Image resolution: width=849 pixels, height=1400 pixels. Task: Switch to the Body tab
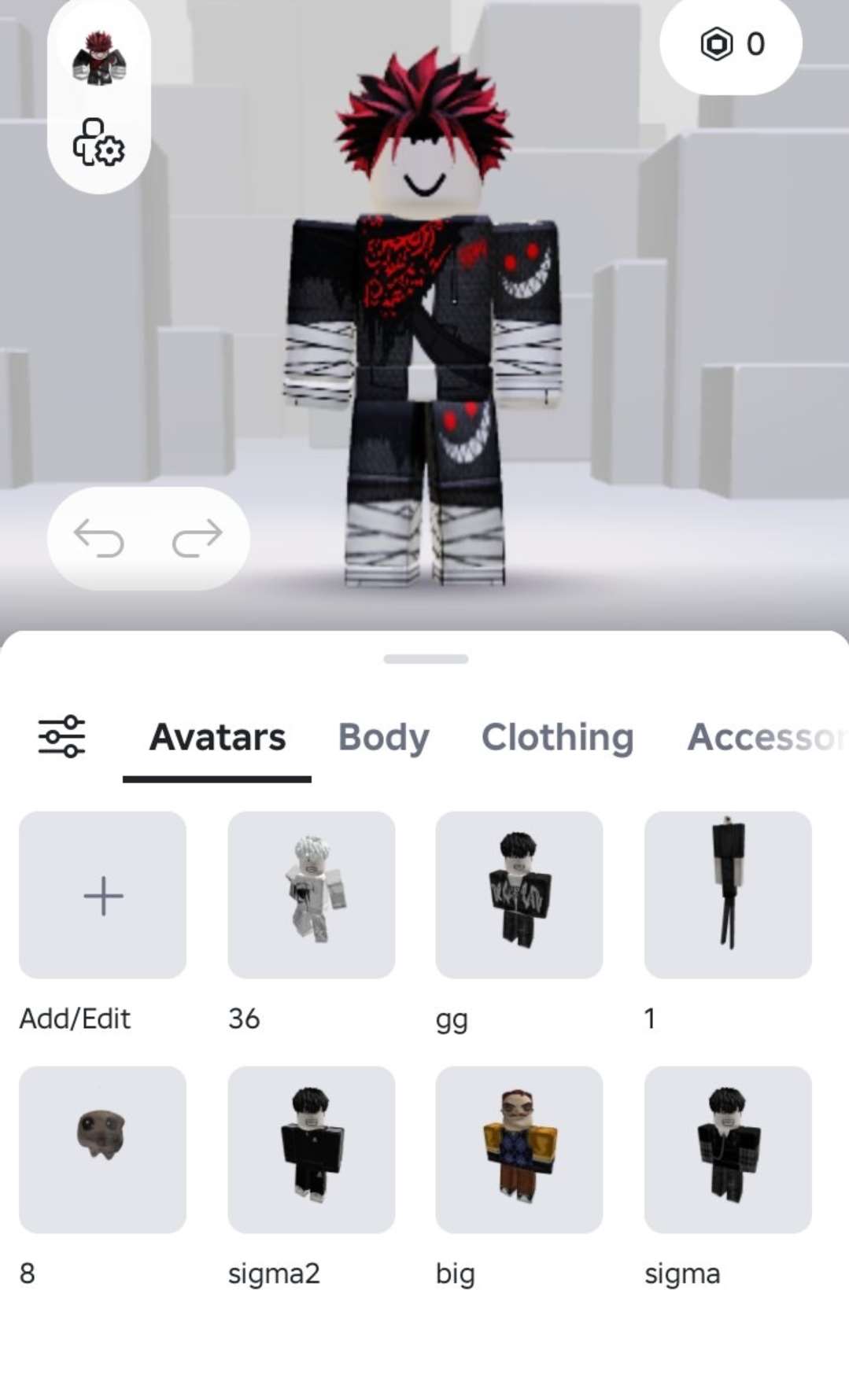[383, 738]
